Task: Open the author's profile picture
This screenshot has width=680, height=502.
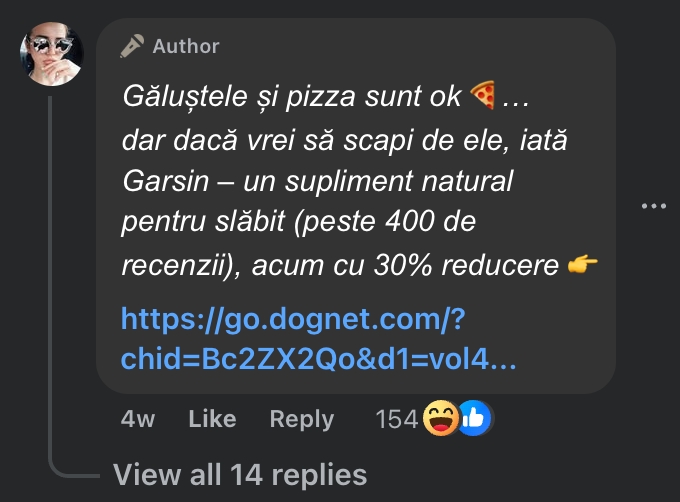Action: [51, 55]
